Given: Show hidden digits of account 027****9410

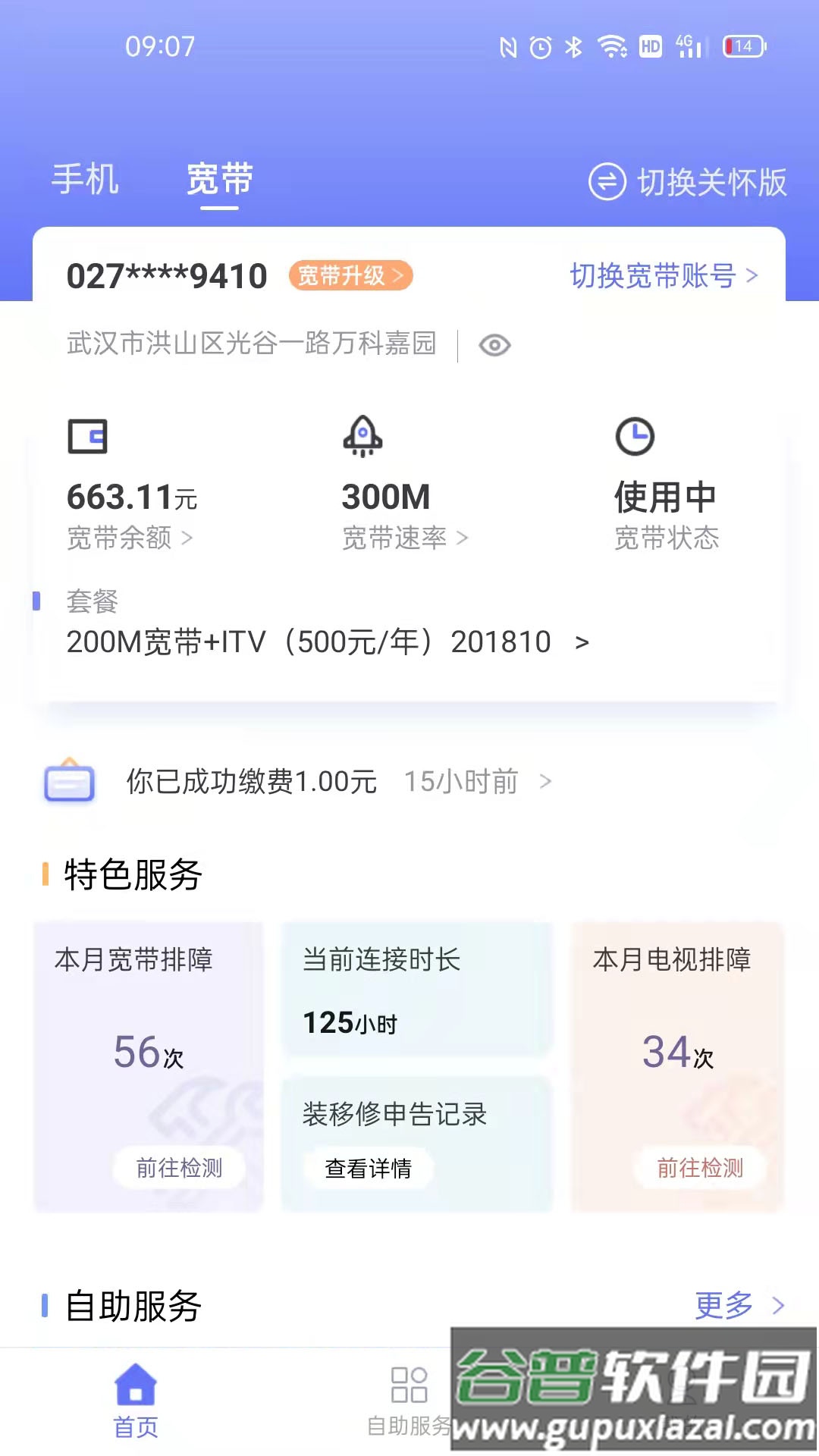Looking at the screenshot, I should tap(165, 275).
